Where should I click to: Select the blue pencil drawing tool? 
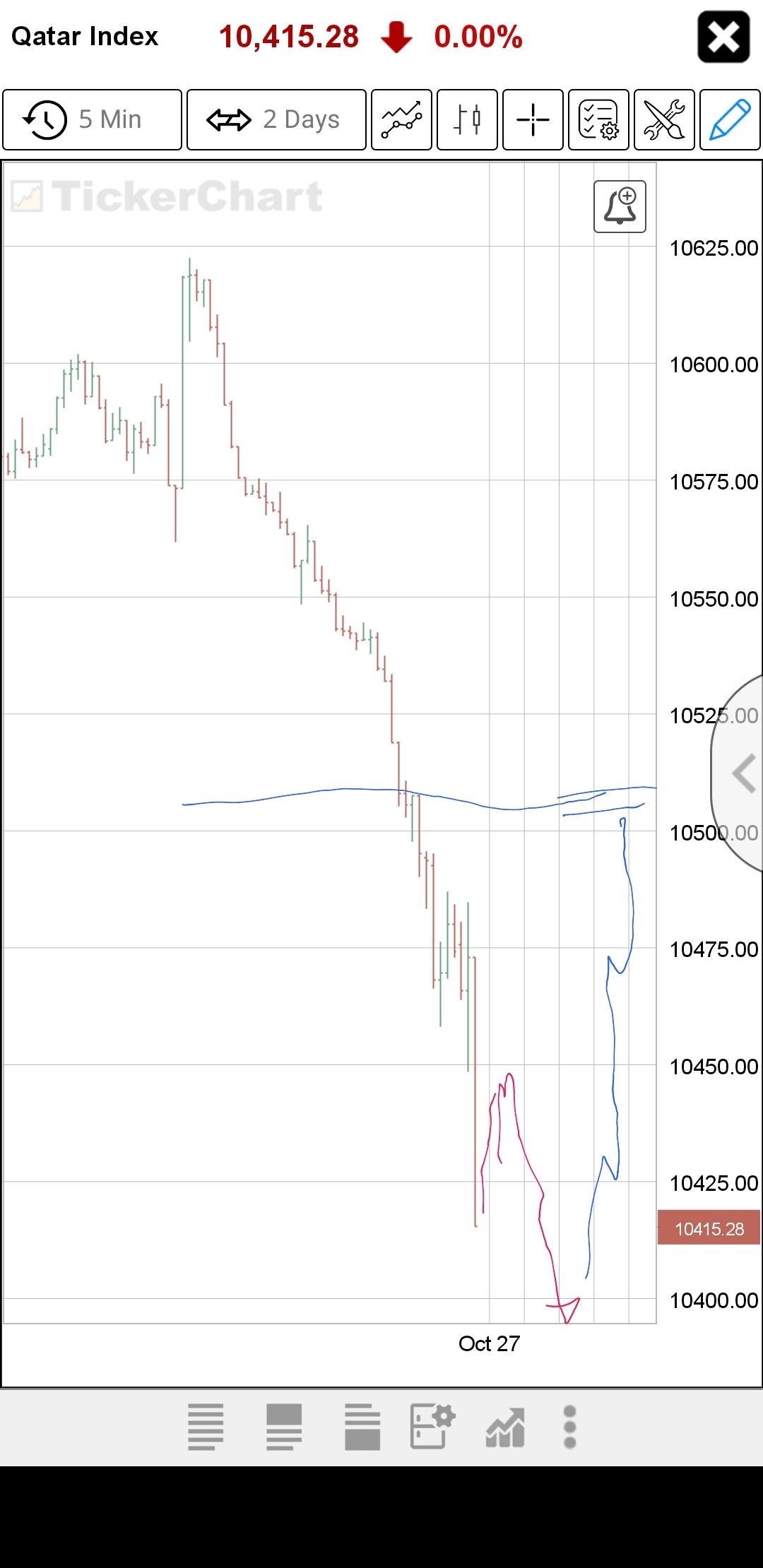click(x=730, y=119)
